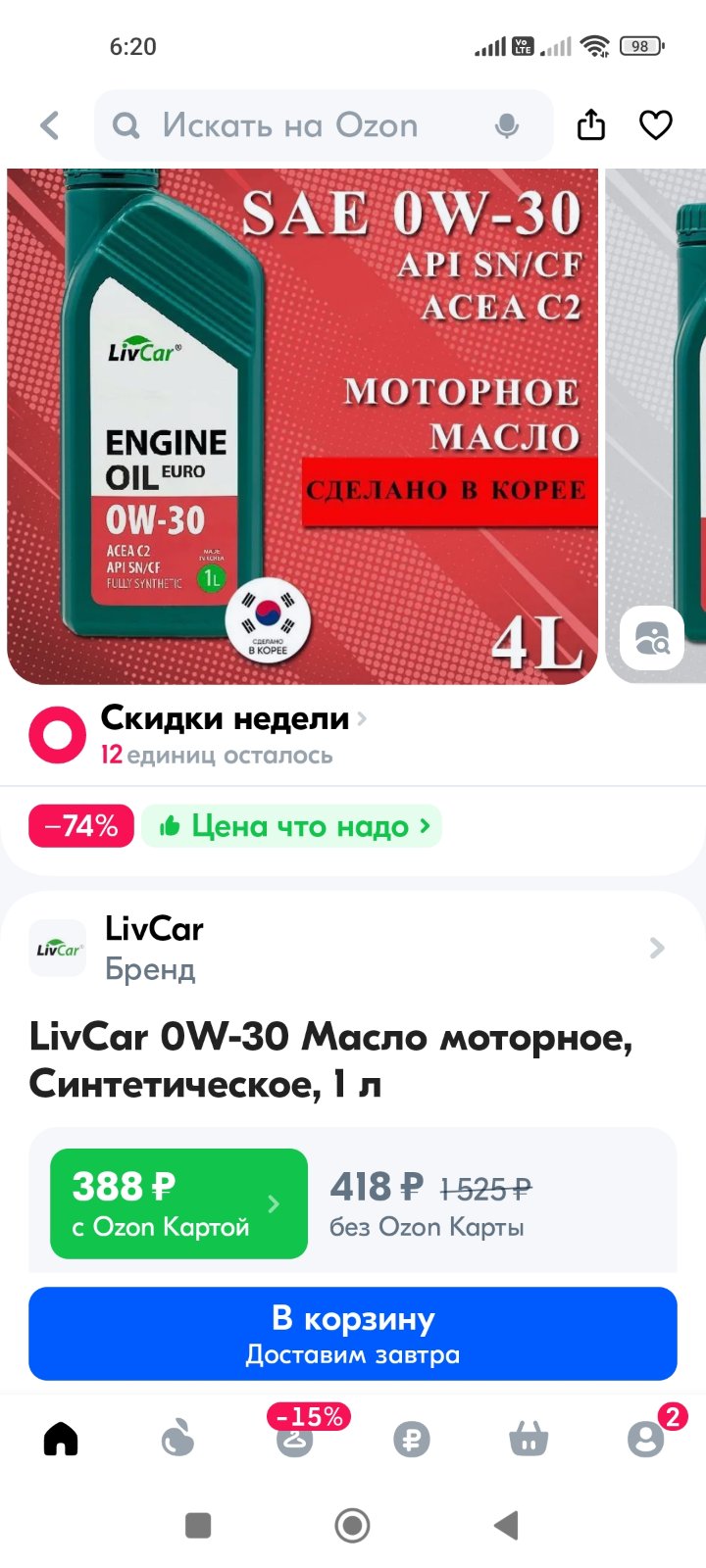This screenshot has width=706, height=1568.
Task: Add item to cart with В корзину
Action: [353, 1334]
